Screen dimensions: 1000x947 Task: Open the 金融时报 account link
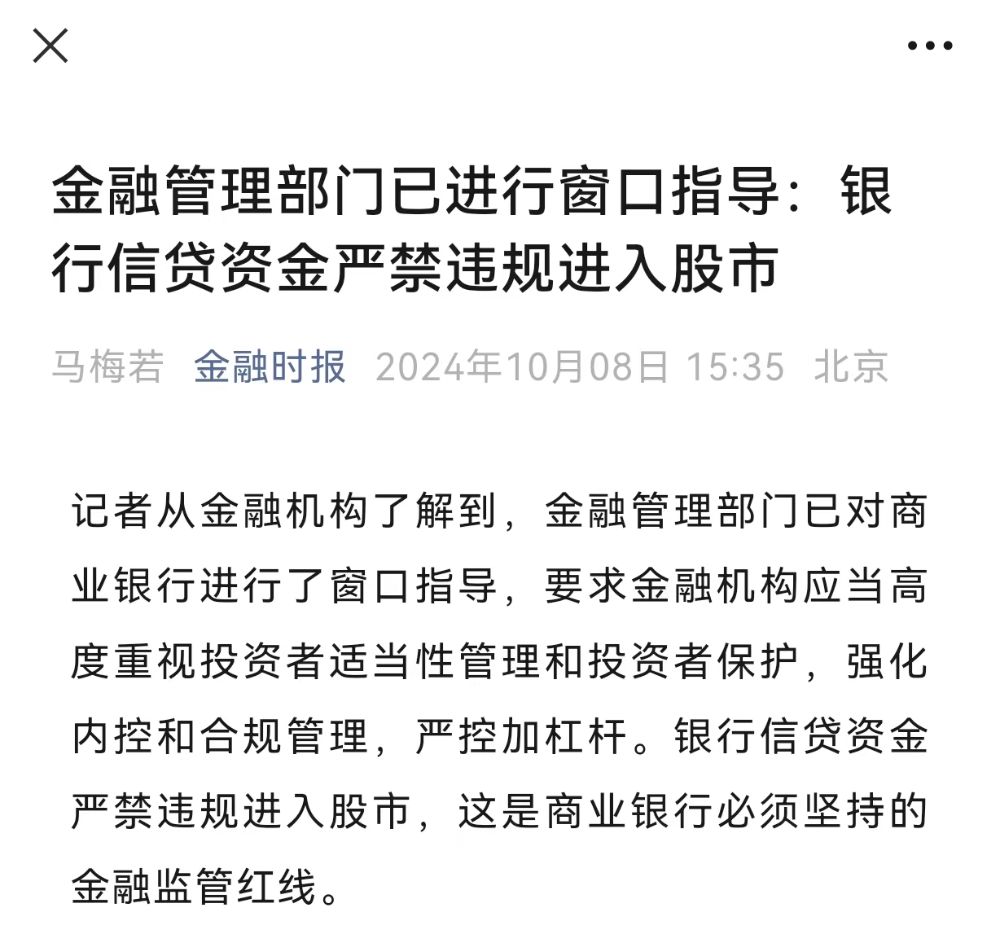click(x=270, y=367)
